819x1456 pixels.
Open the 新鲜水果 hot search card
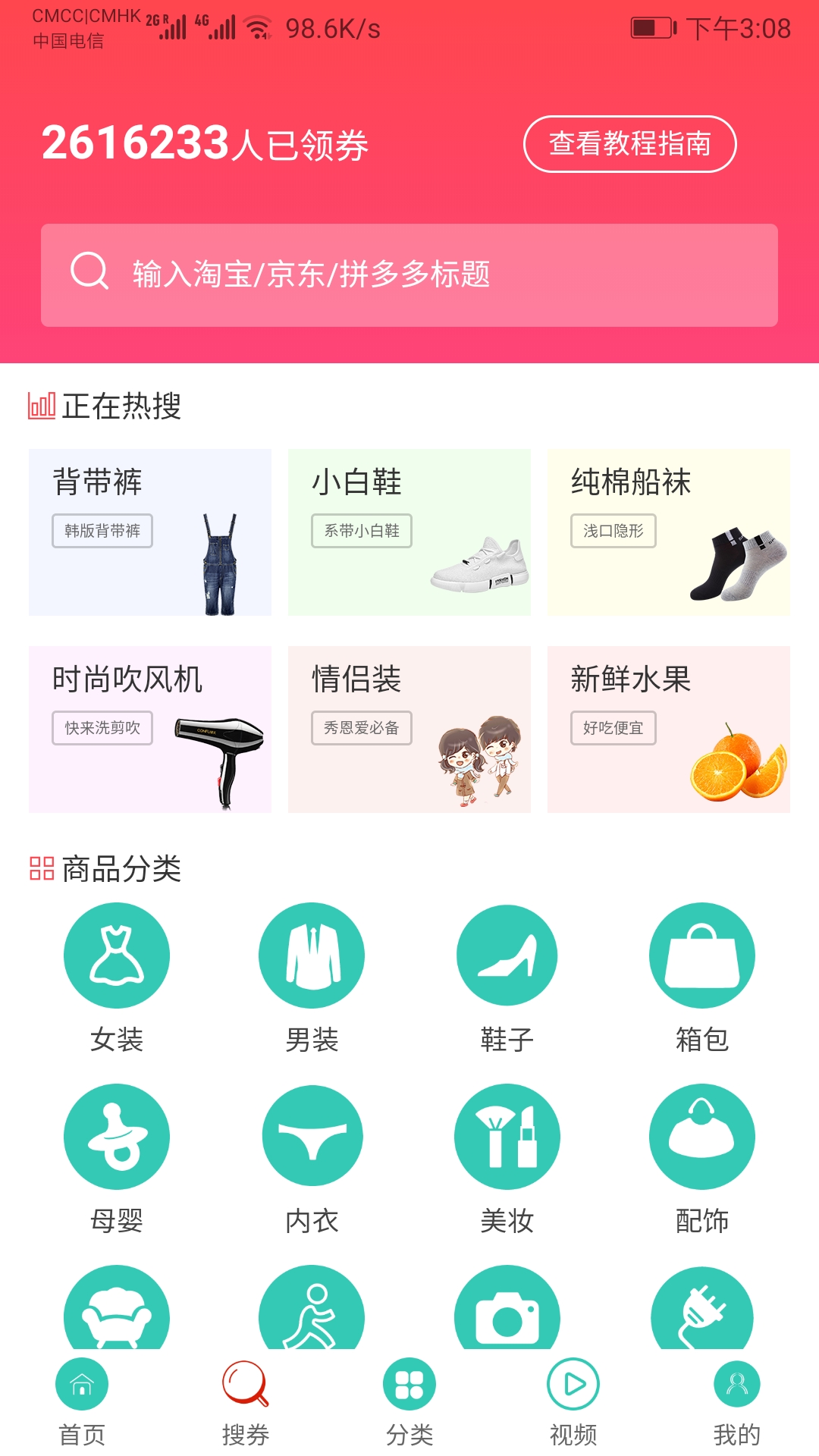click(x=669, y=730)
